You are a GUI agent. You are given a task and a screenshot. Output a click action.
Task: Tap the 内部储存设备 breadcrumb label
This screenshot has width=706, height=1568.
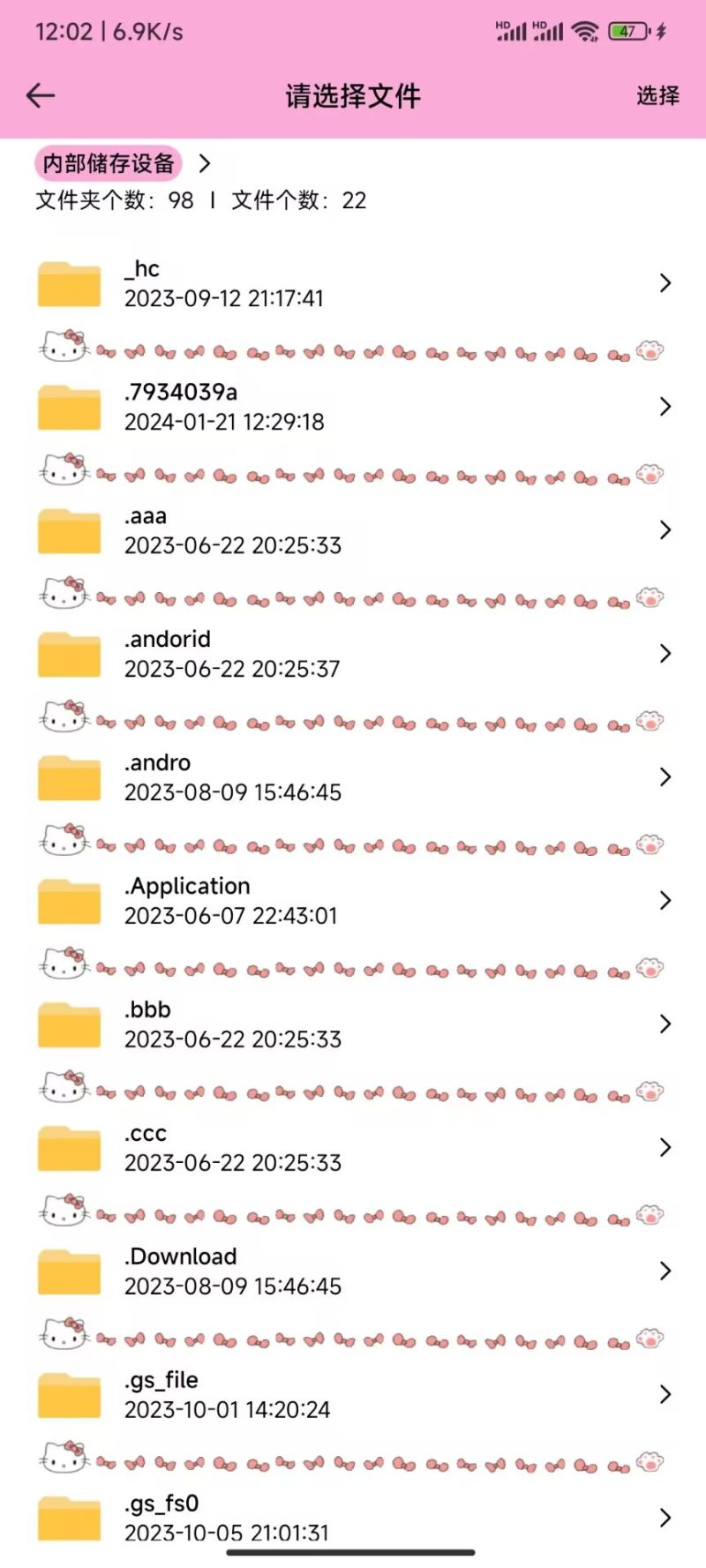106,163
